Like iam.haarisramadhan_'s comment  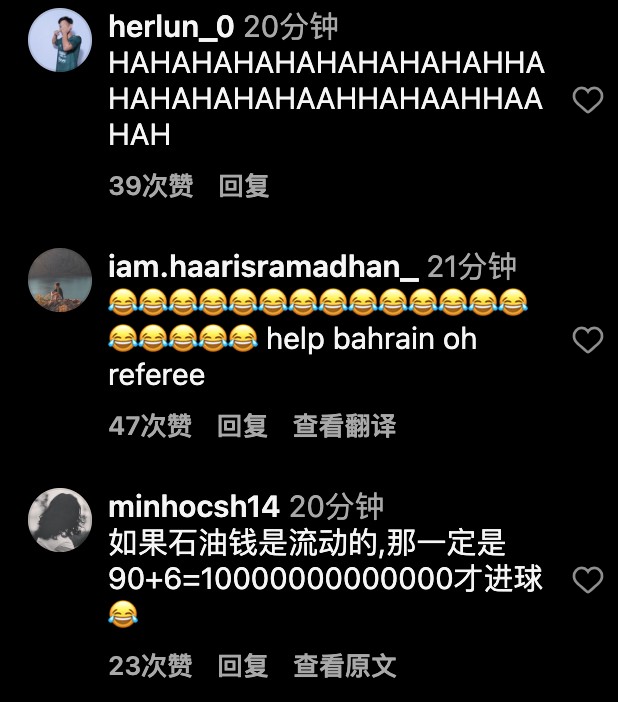(588, 340)
